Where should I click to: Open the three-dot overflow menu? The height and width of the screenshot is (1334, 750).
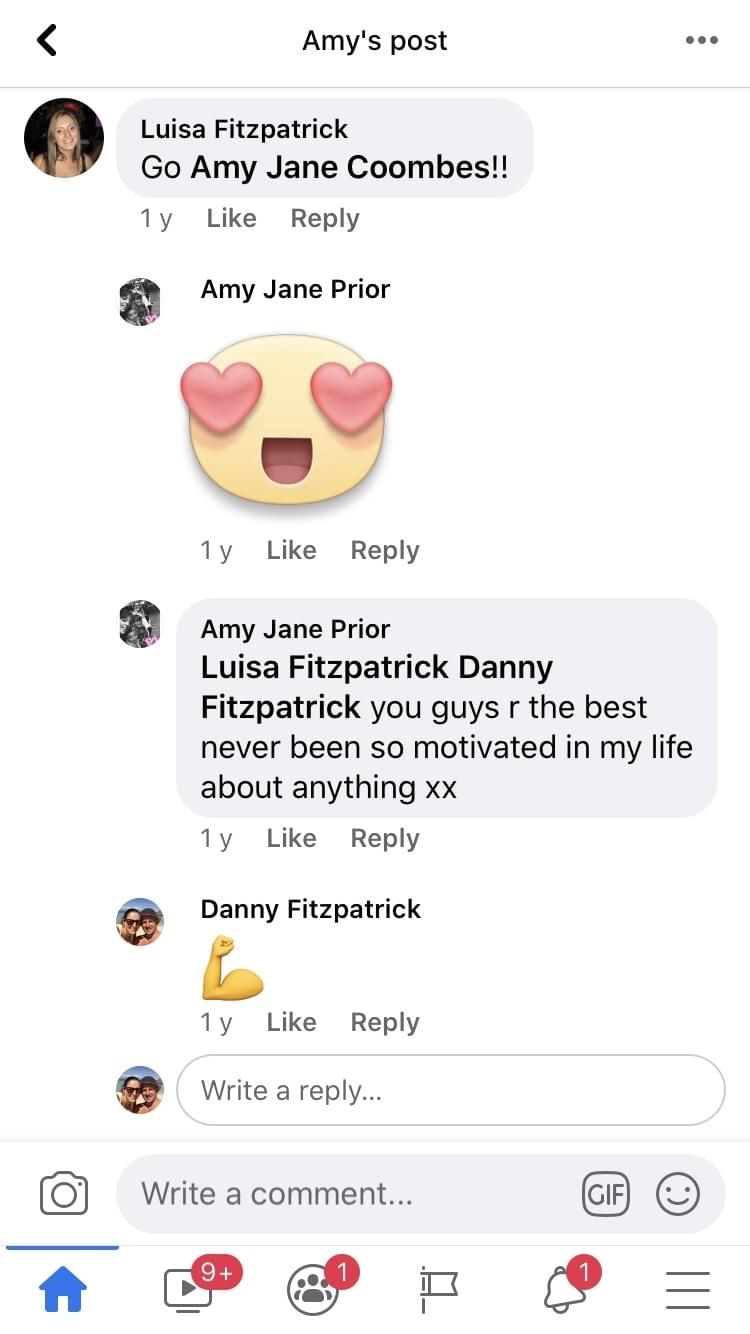701,41
